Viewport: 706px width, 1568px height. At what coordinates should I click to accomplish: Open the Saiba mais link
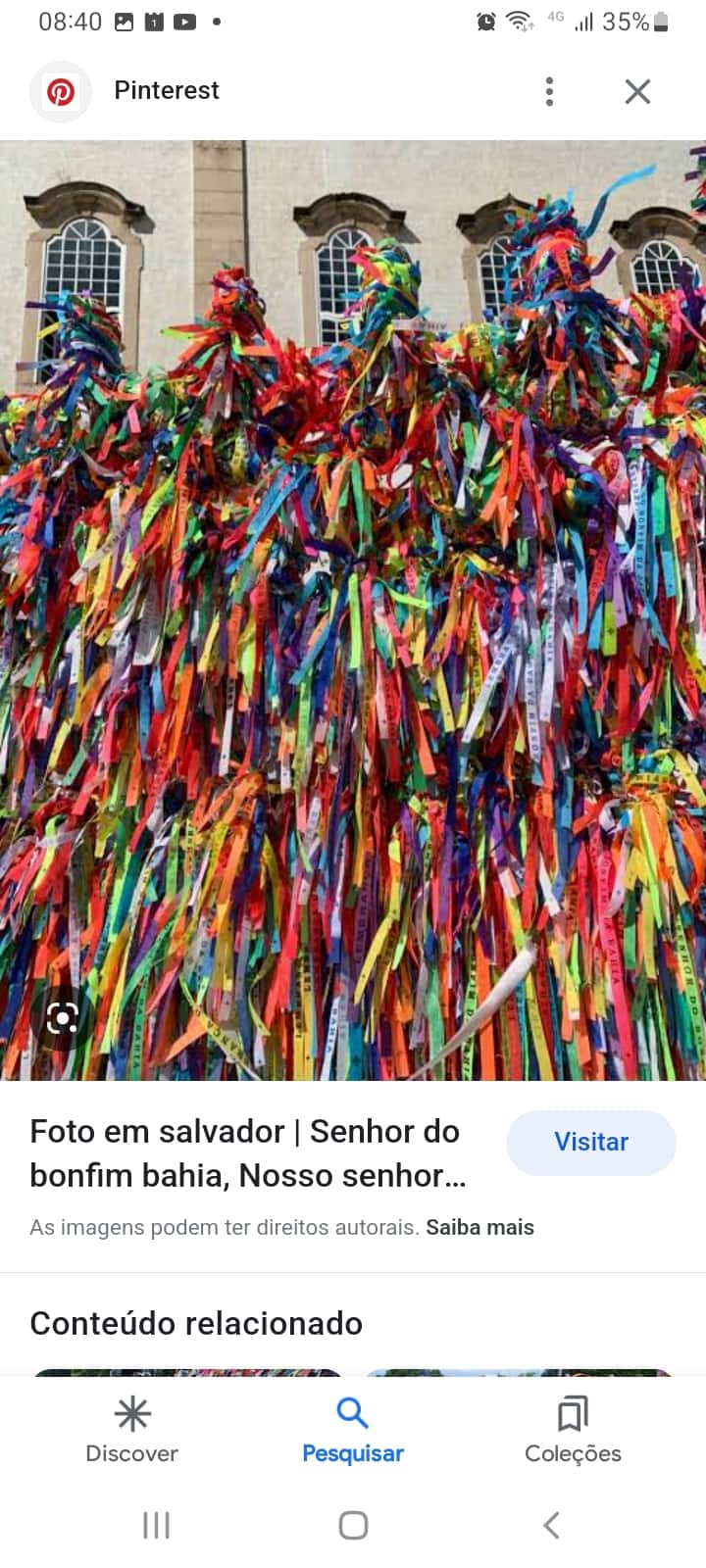coord(479,1227)
